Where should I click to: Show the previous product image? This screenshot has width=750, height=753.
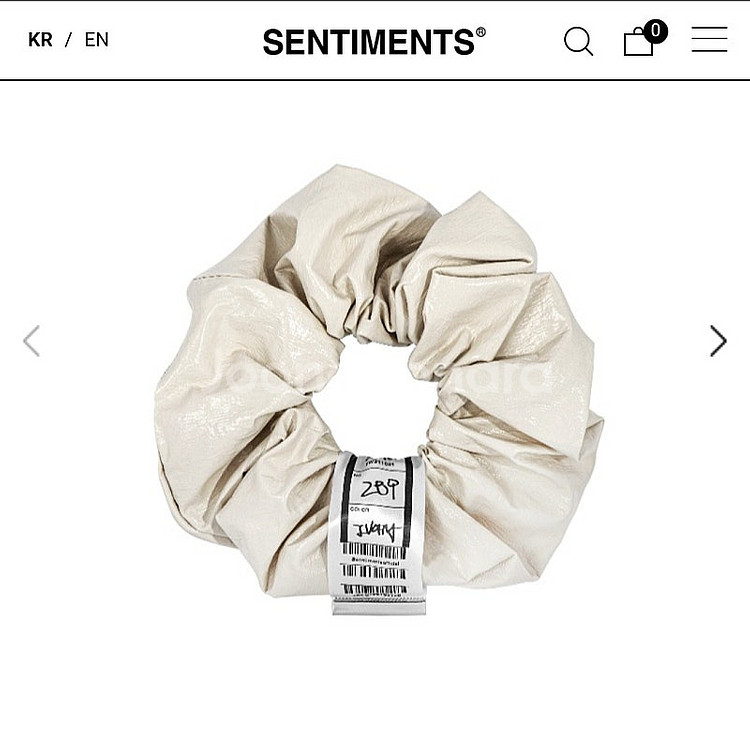[32, 341]
